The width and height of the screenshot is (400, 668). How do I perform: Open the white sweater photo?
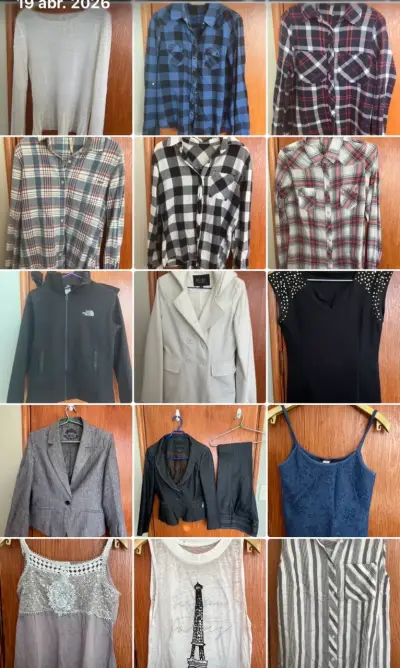66,68
